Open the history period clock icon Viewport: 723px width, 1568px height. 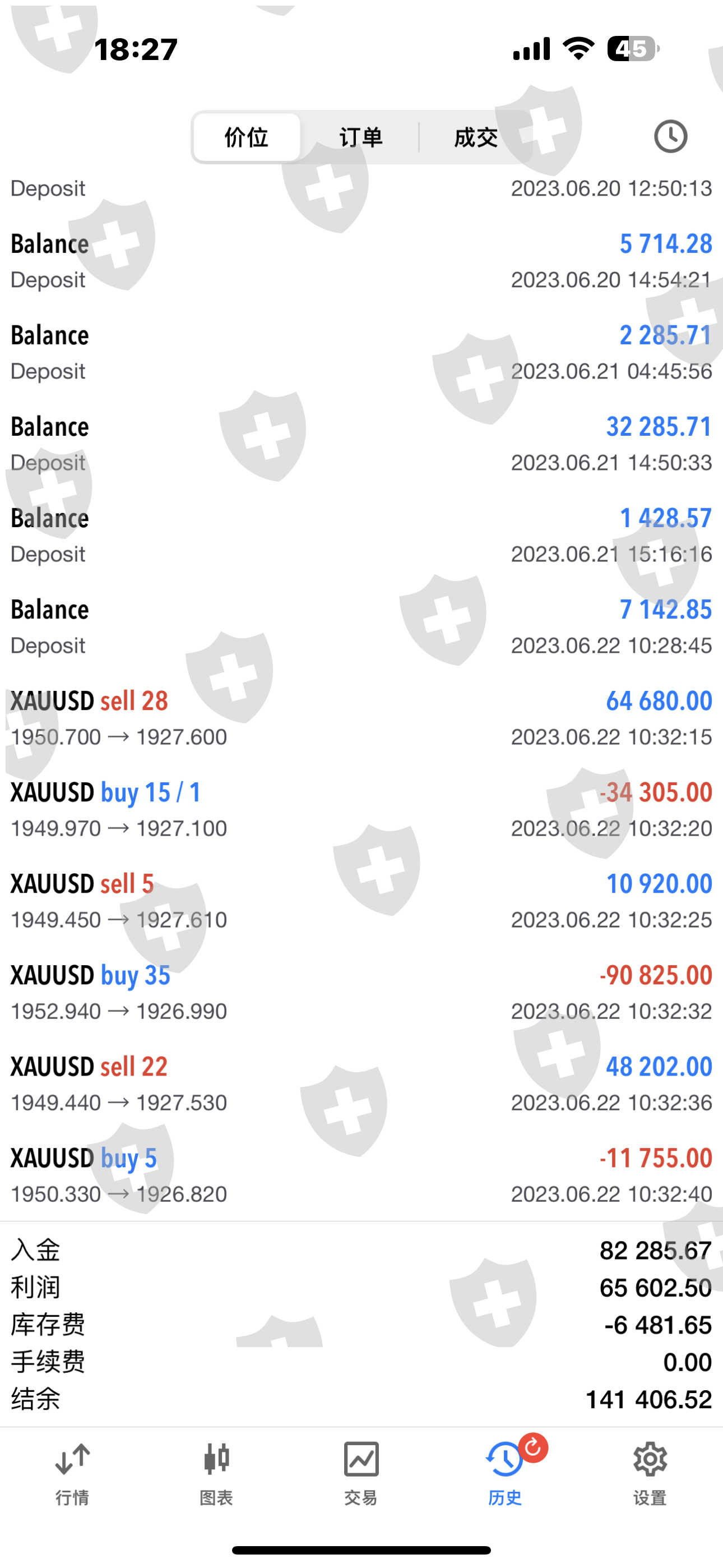[670, 137]
